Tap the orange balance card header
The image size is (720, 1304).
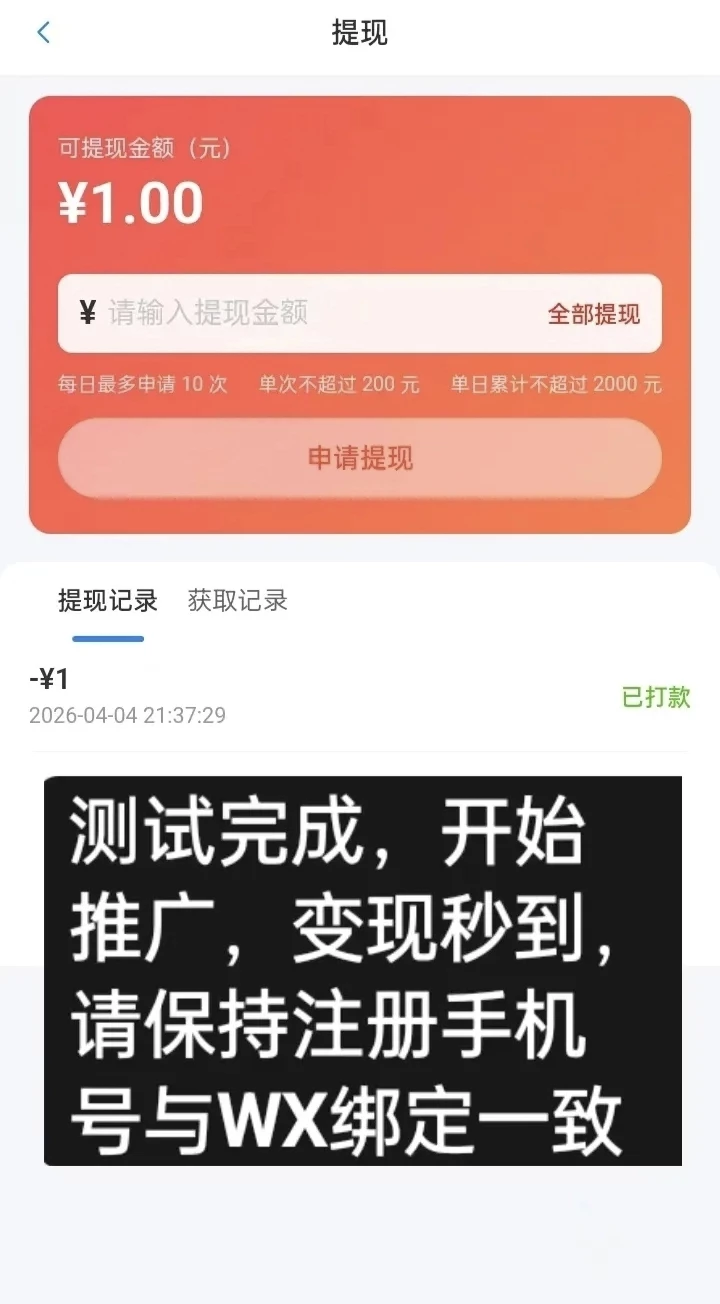(360, 140)
